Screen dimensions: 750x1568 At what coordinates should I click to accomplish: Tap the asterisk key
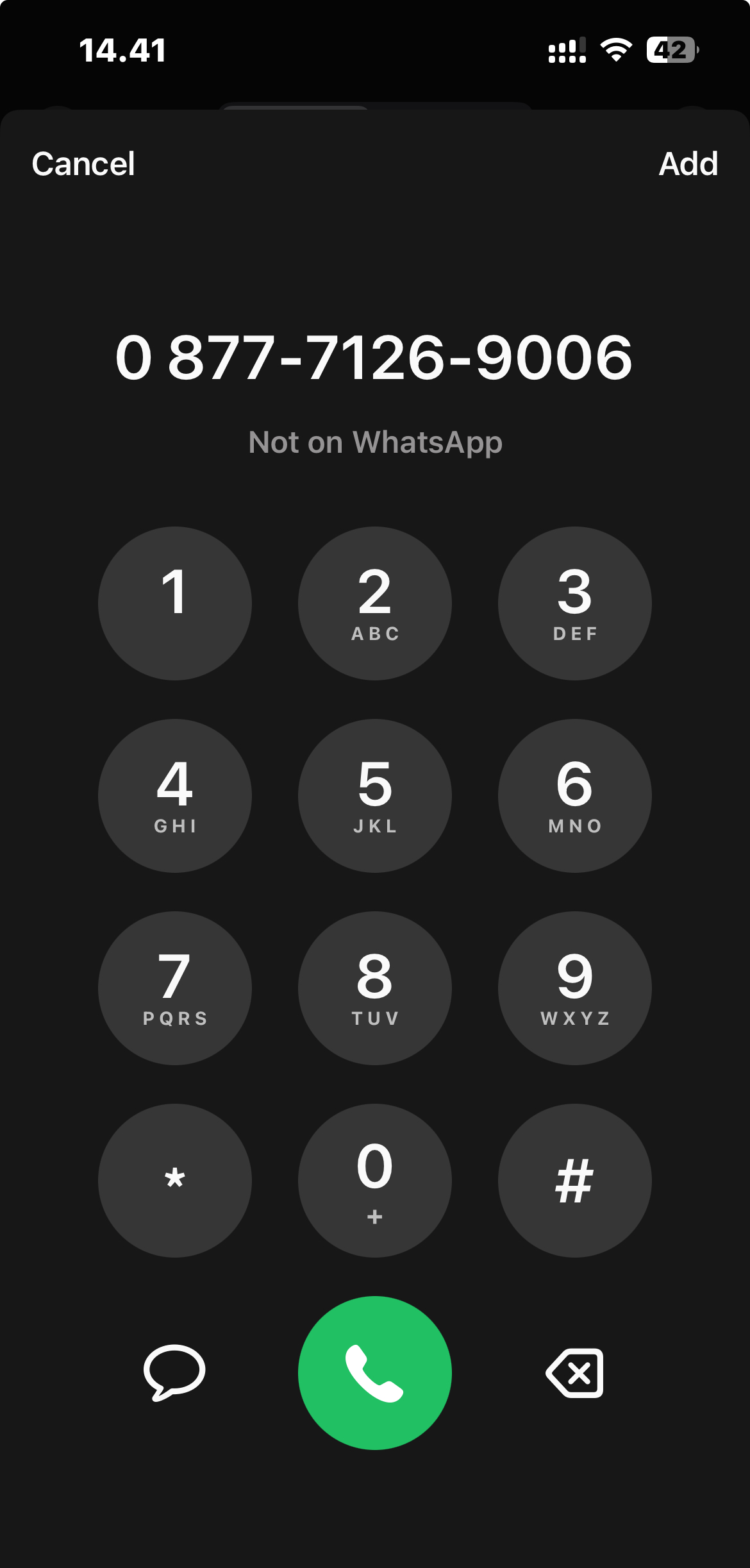[x=174, y=1181]
